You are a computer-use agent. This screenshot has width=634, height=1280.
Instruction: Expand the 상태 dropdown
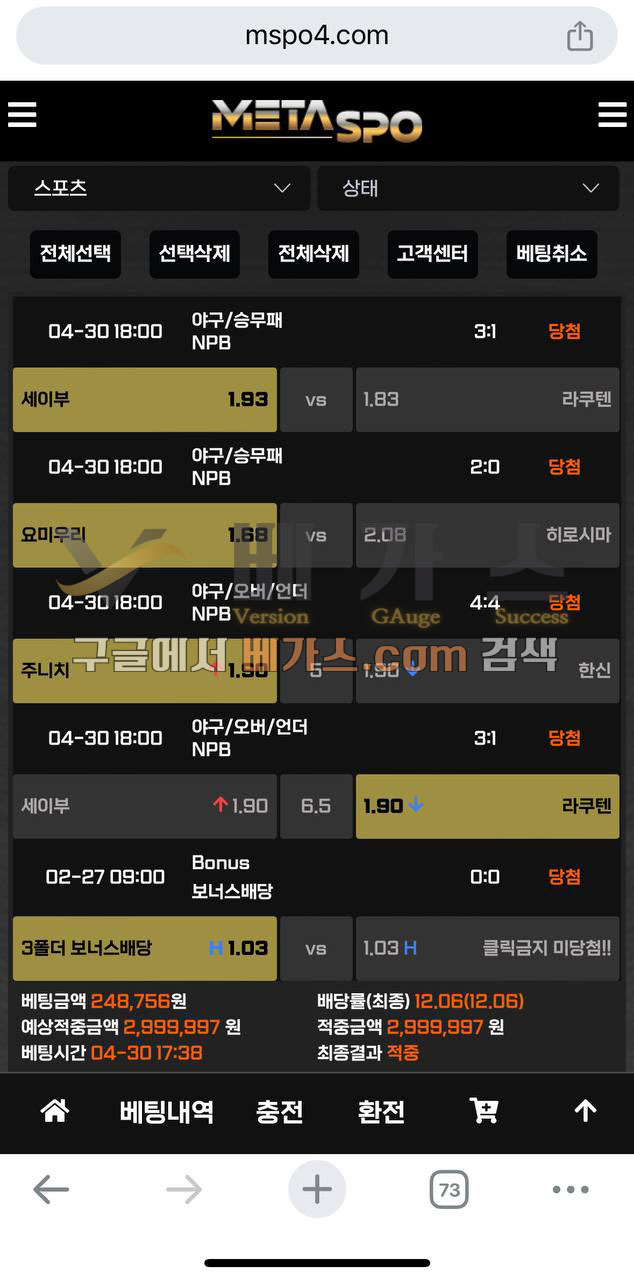(473, 188)
